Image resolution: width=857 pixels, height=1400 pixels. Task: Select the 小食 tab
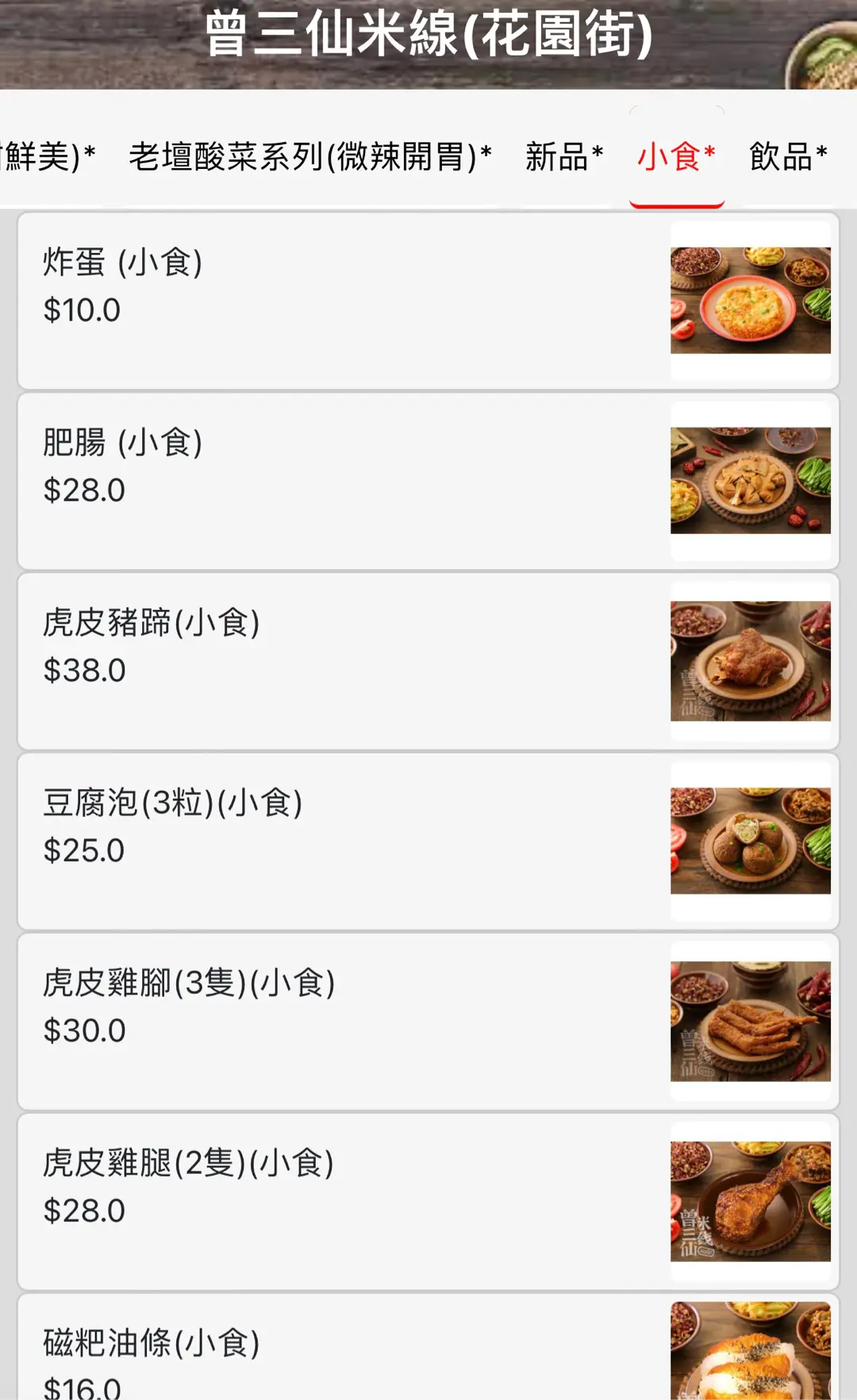click(676, 157)
